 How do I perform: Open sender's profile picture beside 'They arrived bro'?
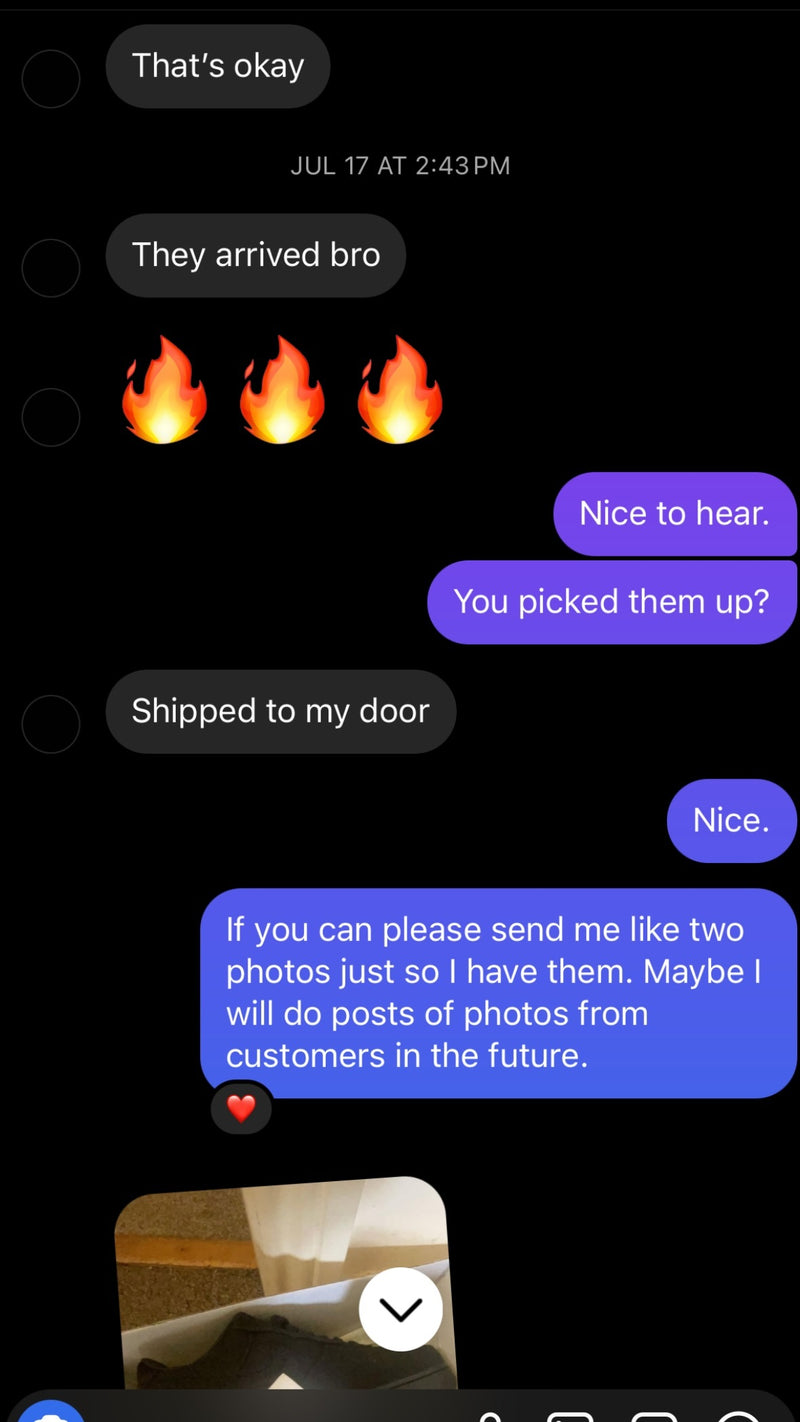tap(51, 267)
